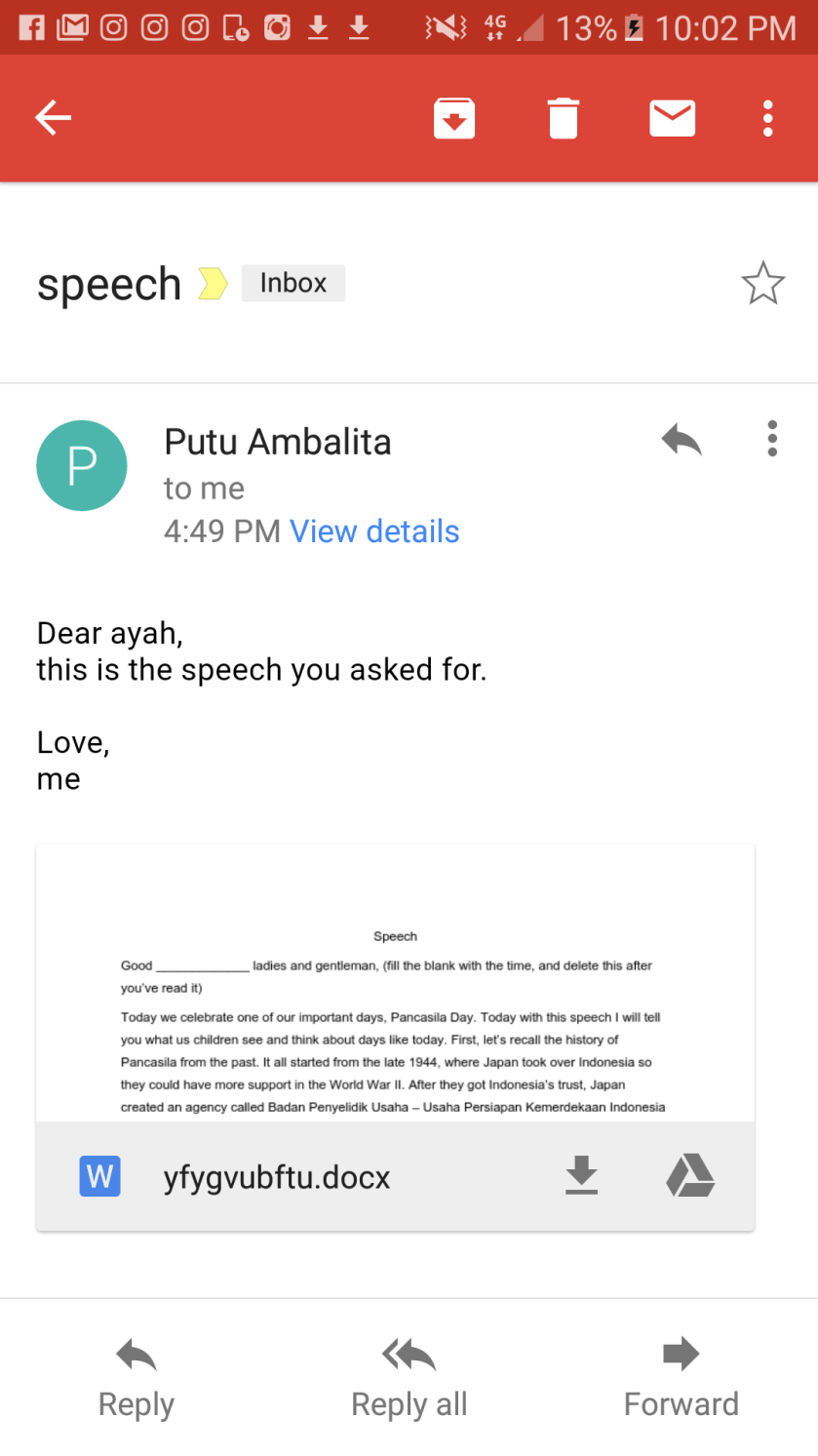Star the speech email
Image resolution: width=818 pixels, height=1456 pixels.
(762, 284)
